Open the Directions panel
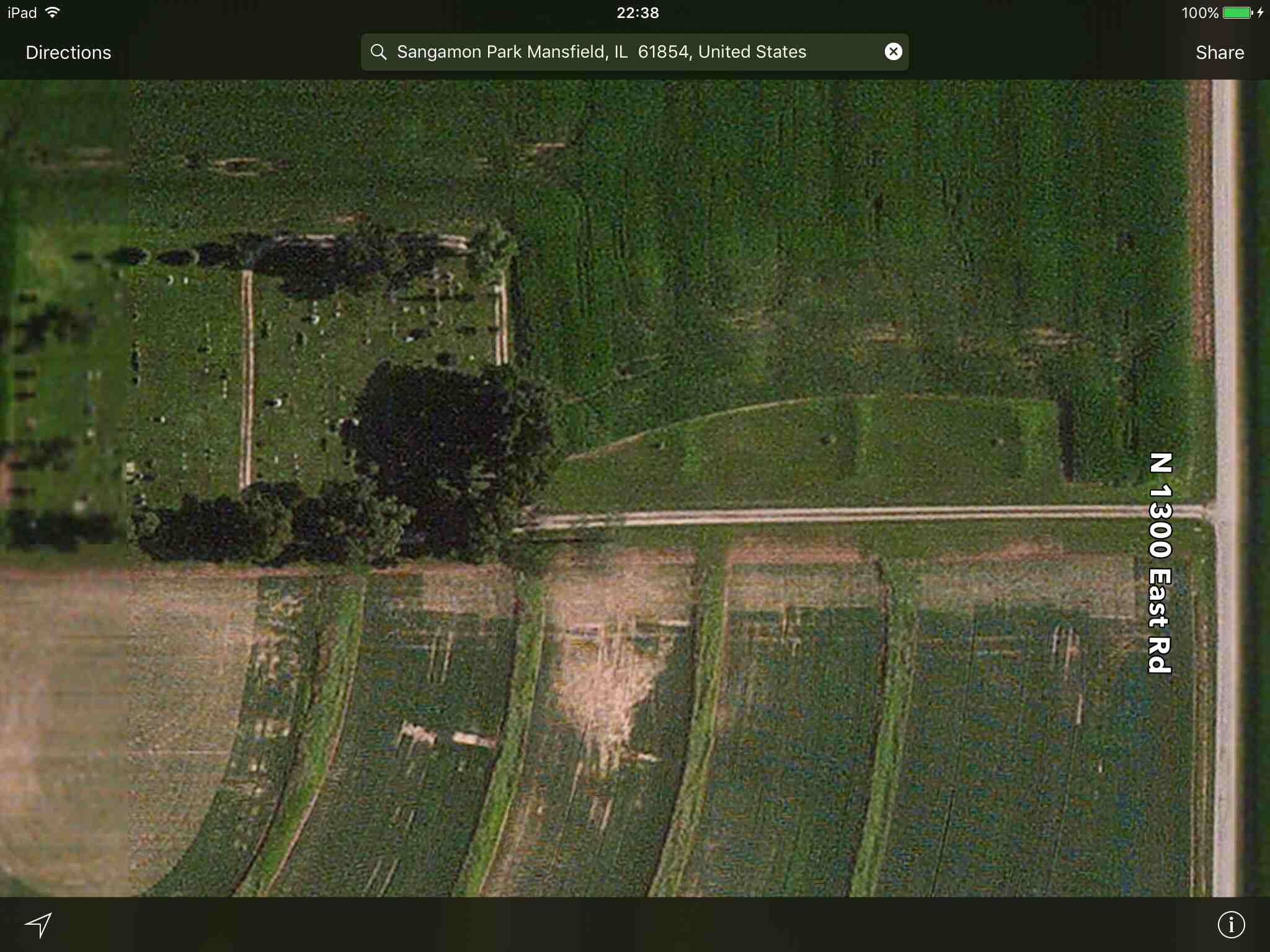Screen dimensions: 1270x952 click(68, 53)
